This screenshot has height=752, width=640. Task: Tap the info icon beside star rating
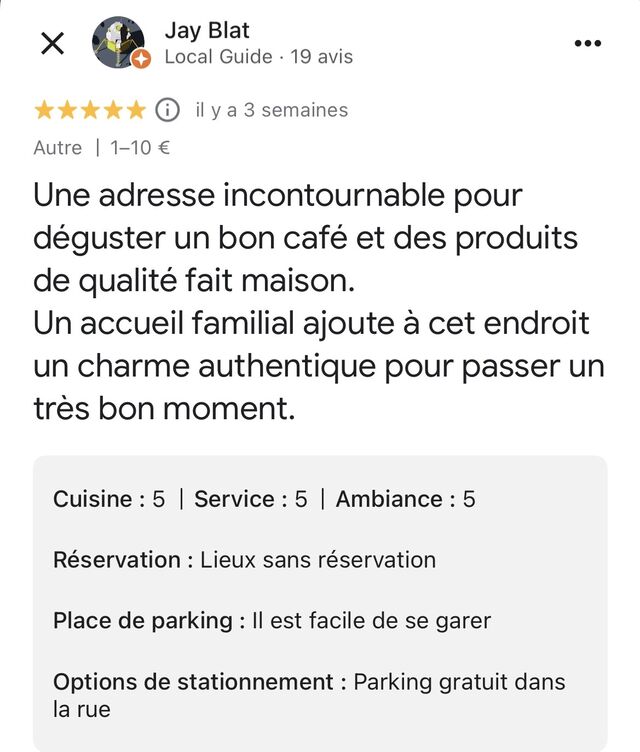coord(169,109)
